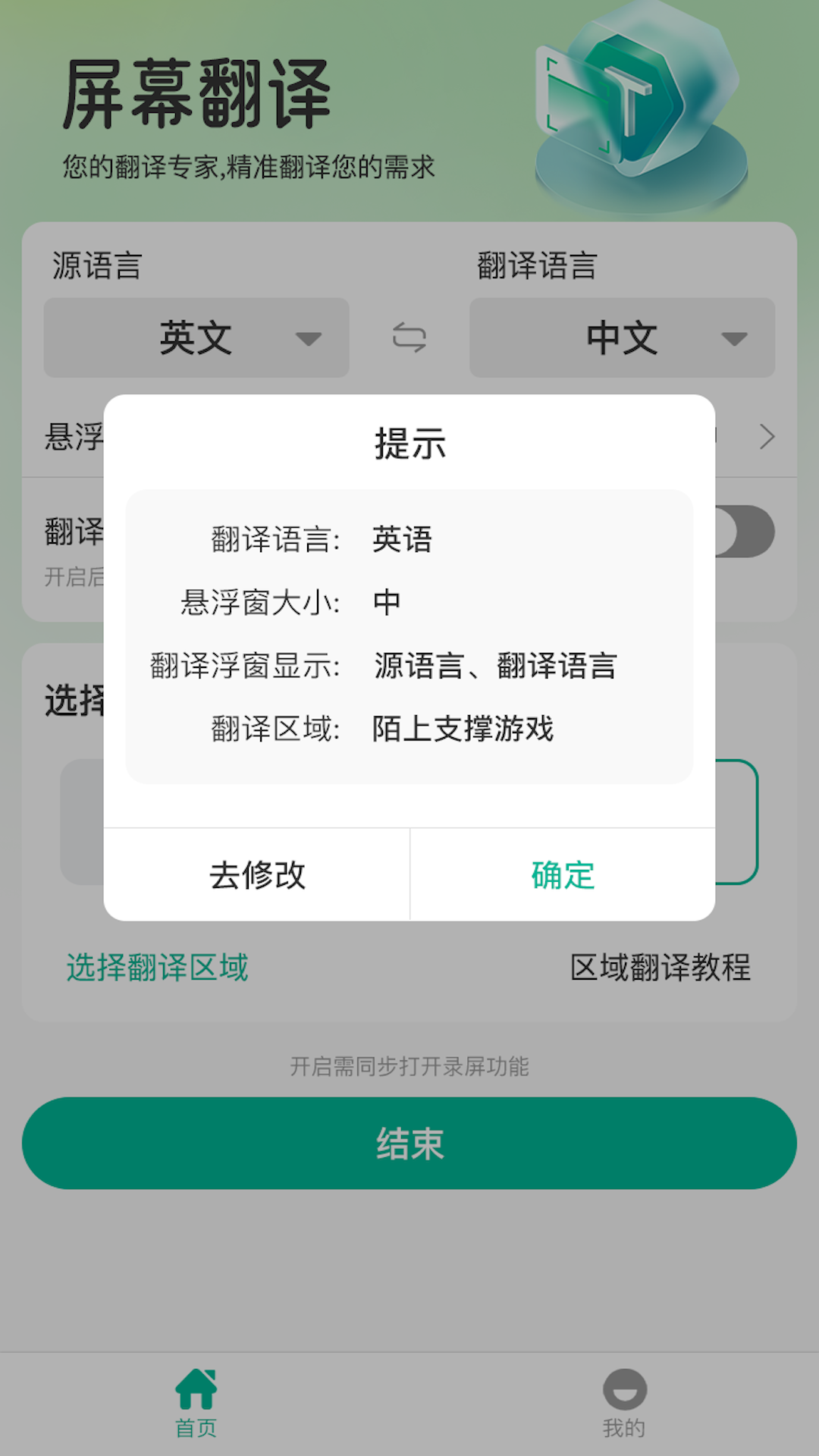Open the source language 英文 selector
This screenshot has width=819, height=1456.
click(x=196, y=338)
